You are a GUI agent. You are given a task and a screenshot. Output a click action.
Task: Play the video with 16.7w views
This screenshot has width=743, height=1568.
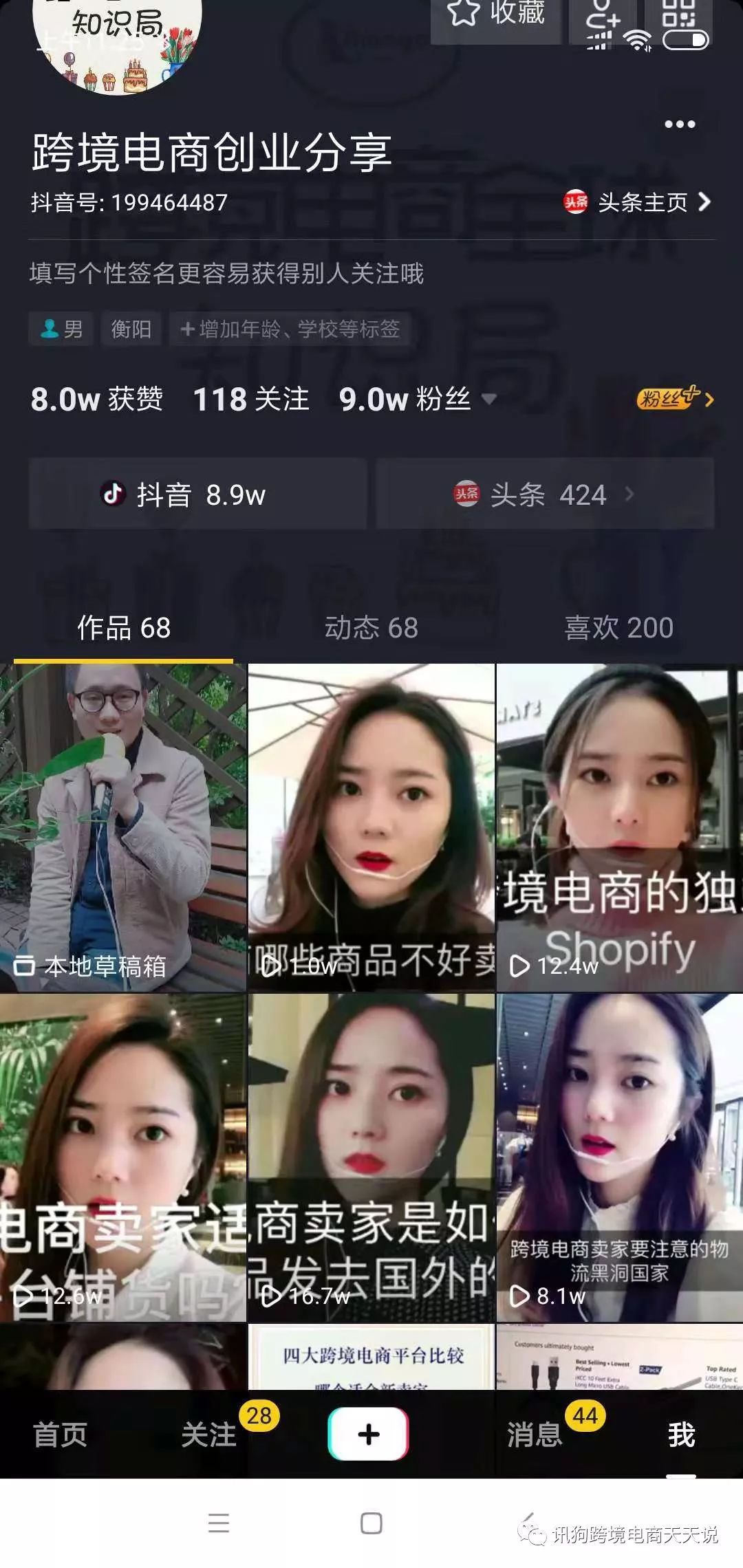point(371,1157)
